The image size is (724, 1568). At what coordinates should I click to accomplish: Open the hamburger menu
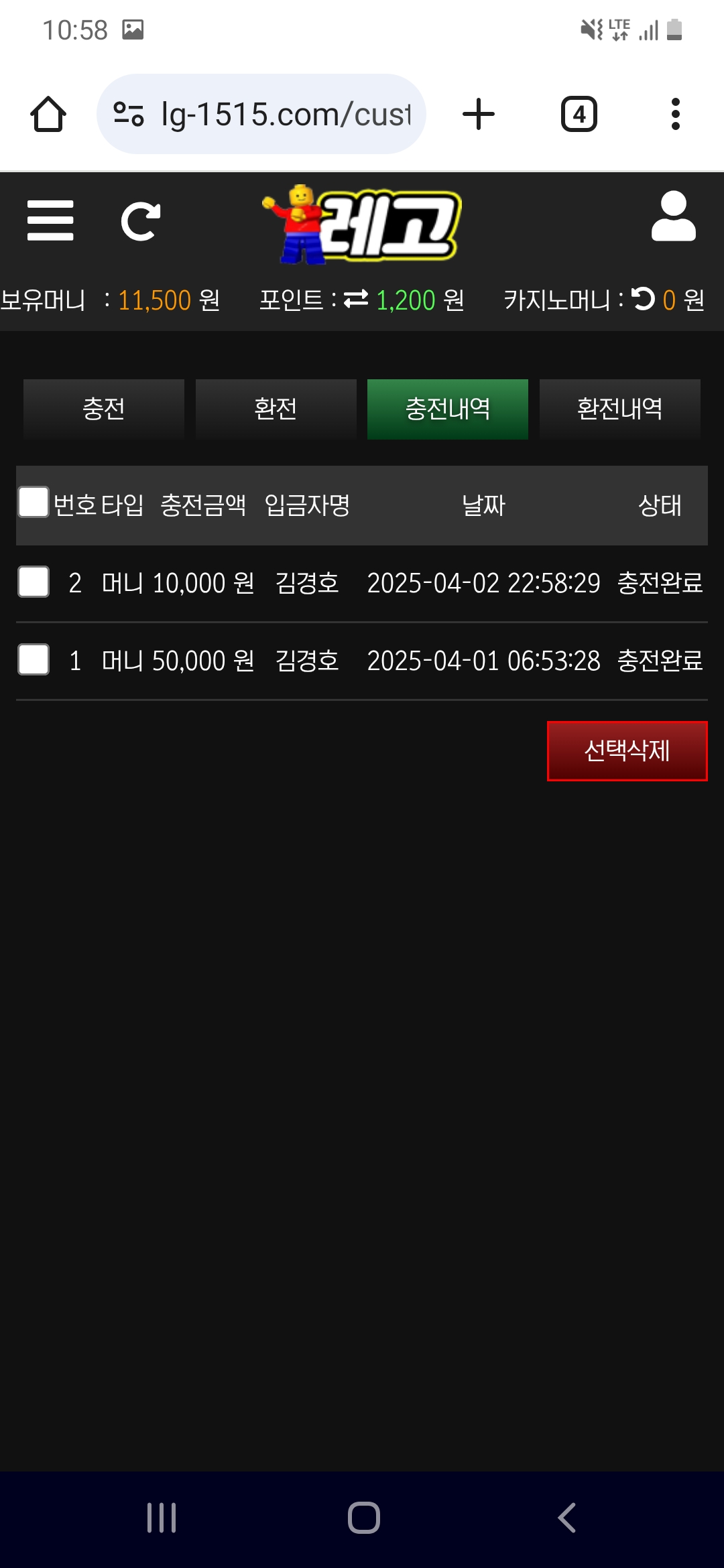click(x=50, y=220)
